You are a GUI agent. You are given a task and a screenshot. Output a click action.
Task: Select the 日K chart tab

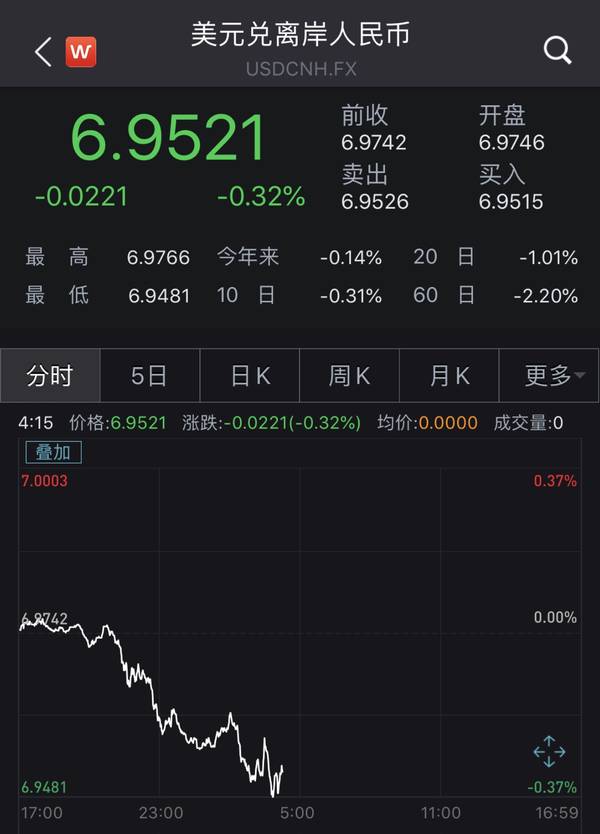(250, 376)
